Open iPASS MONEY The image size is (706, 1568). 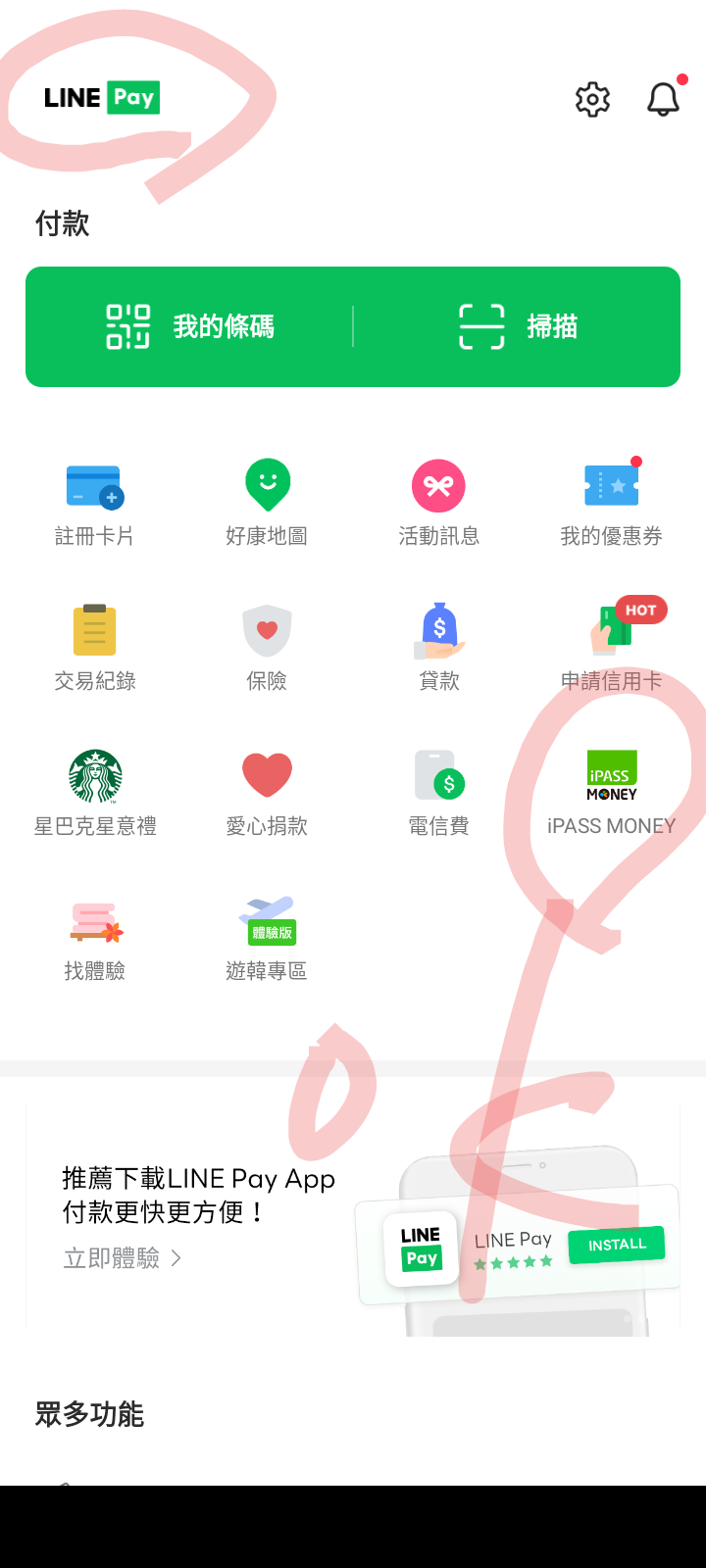(611, 793)
